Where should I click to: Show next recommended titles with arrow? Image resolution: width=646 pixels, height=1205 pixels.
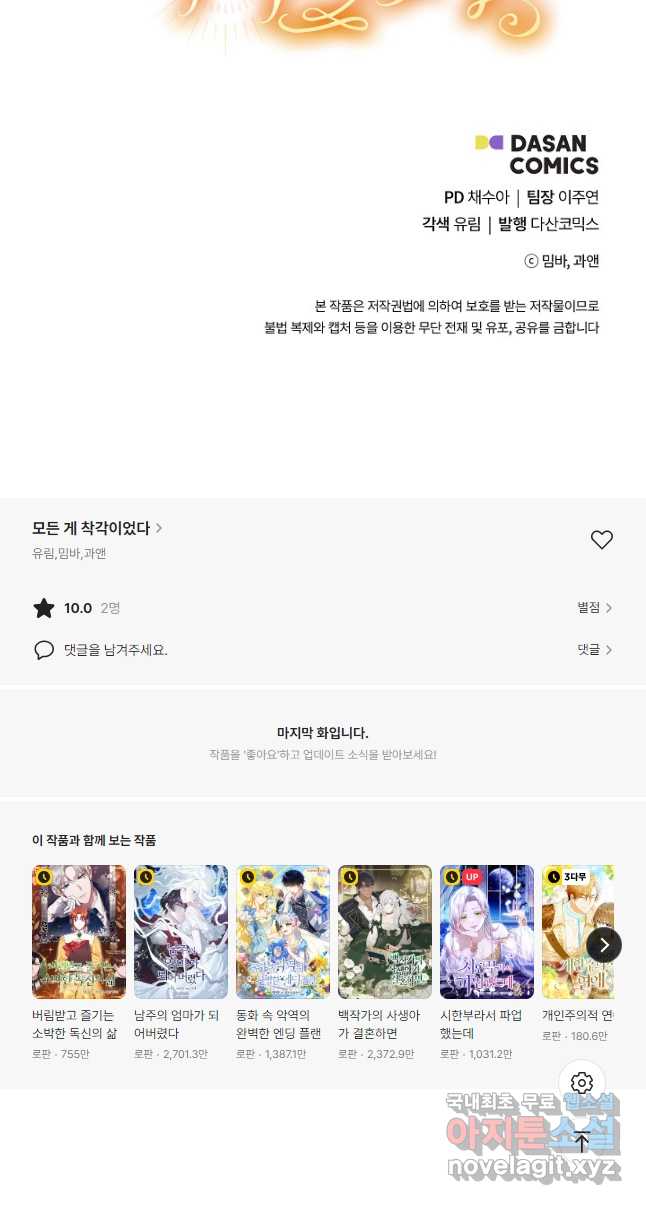[603, 945]
